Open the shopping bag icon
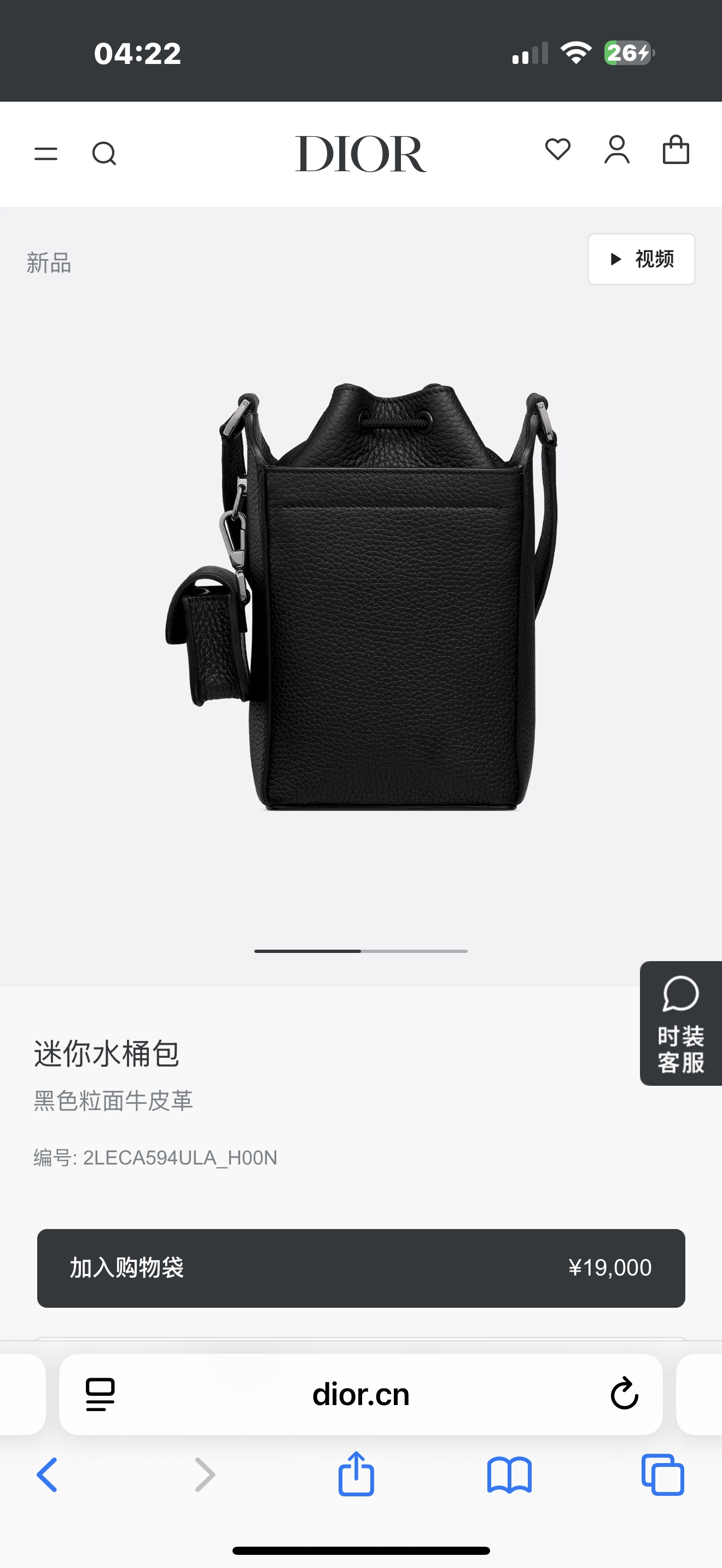The width and height of the screenshot is (722, 1568). 676,150
